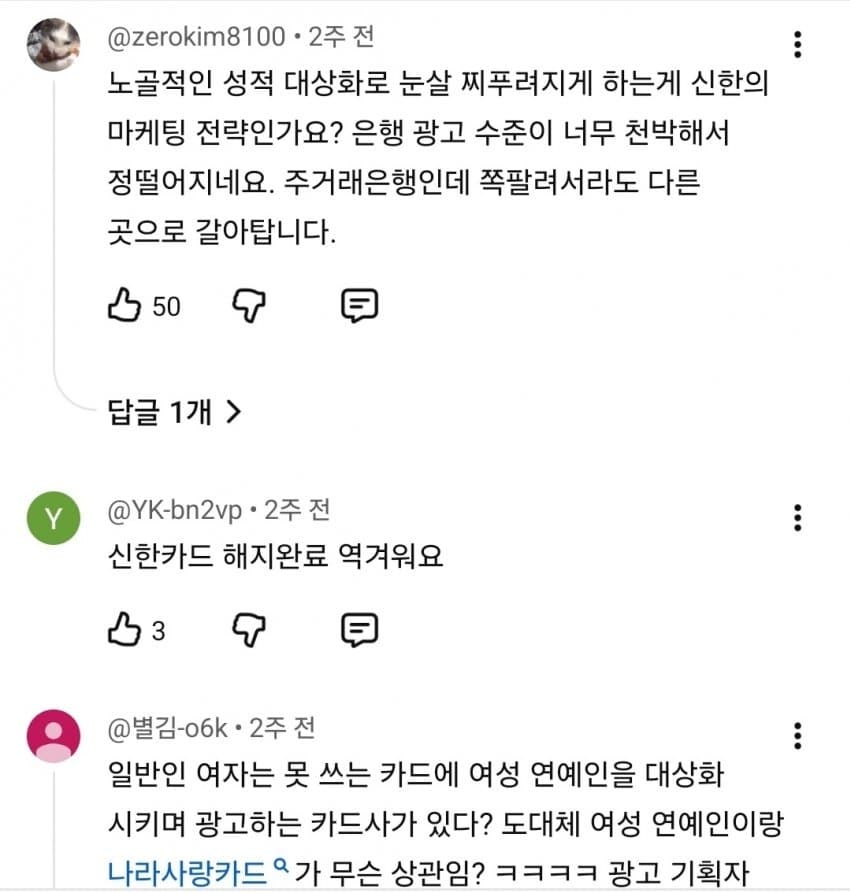Open the three-dot menu on @YK-bn2vp's comment

797,517
